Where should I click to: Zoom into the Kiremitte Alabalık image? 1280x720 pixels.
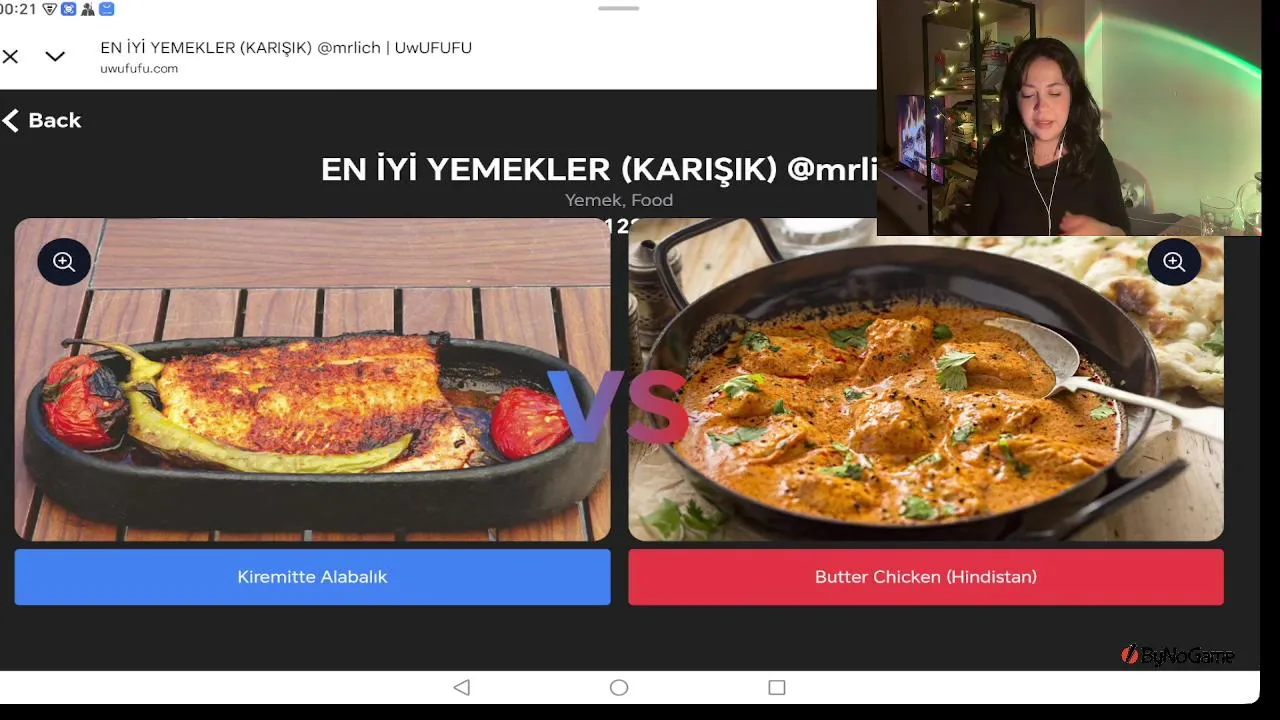[64, 262]
